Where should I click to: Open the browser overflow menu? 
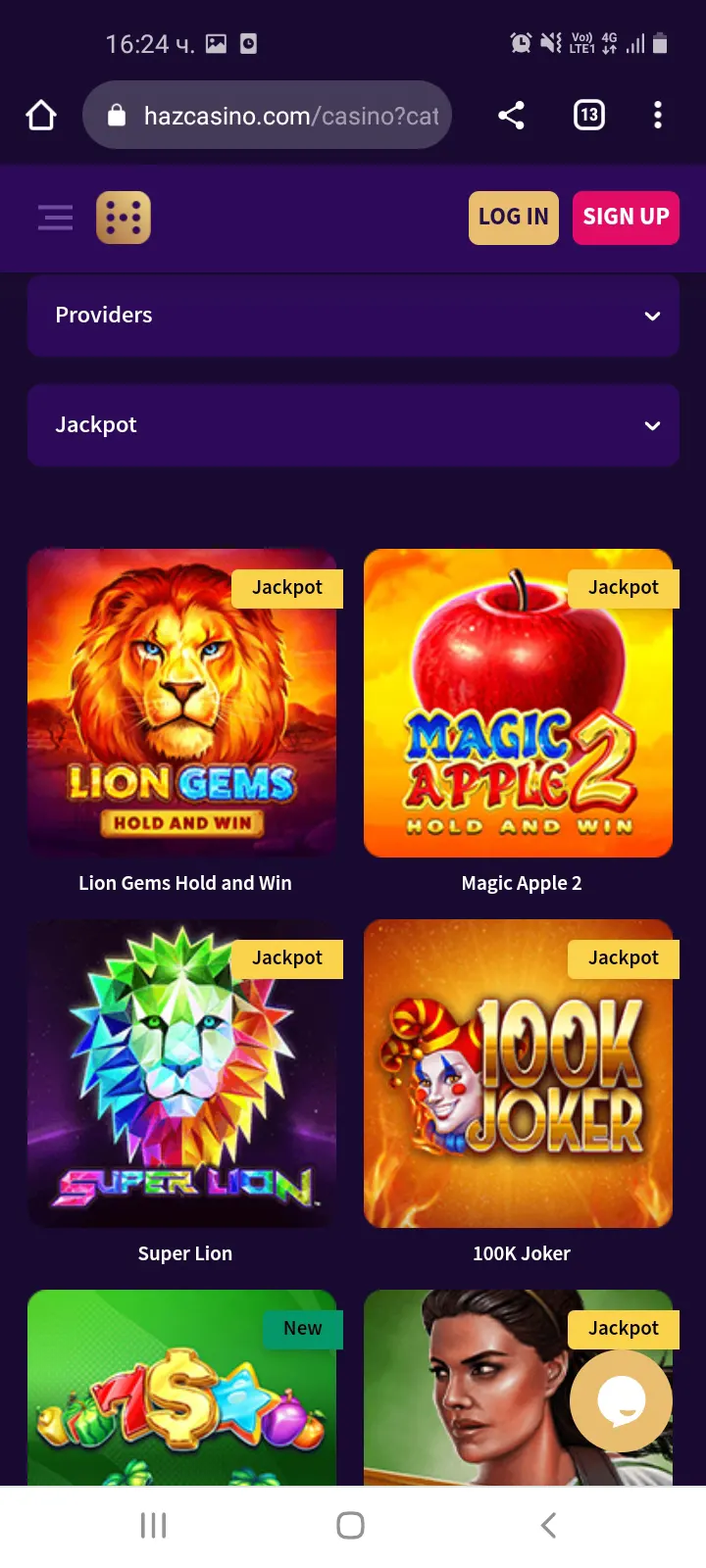pos(658,116)
